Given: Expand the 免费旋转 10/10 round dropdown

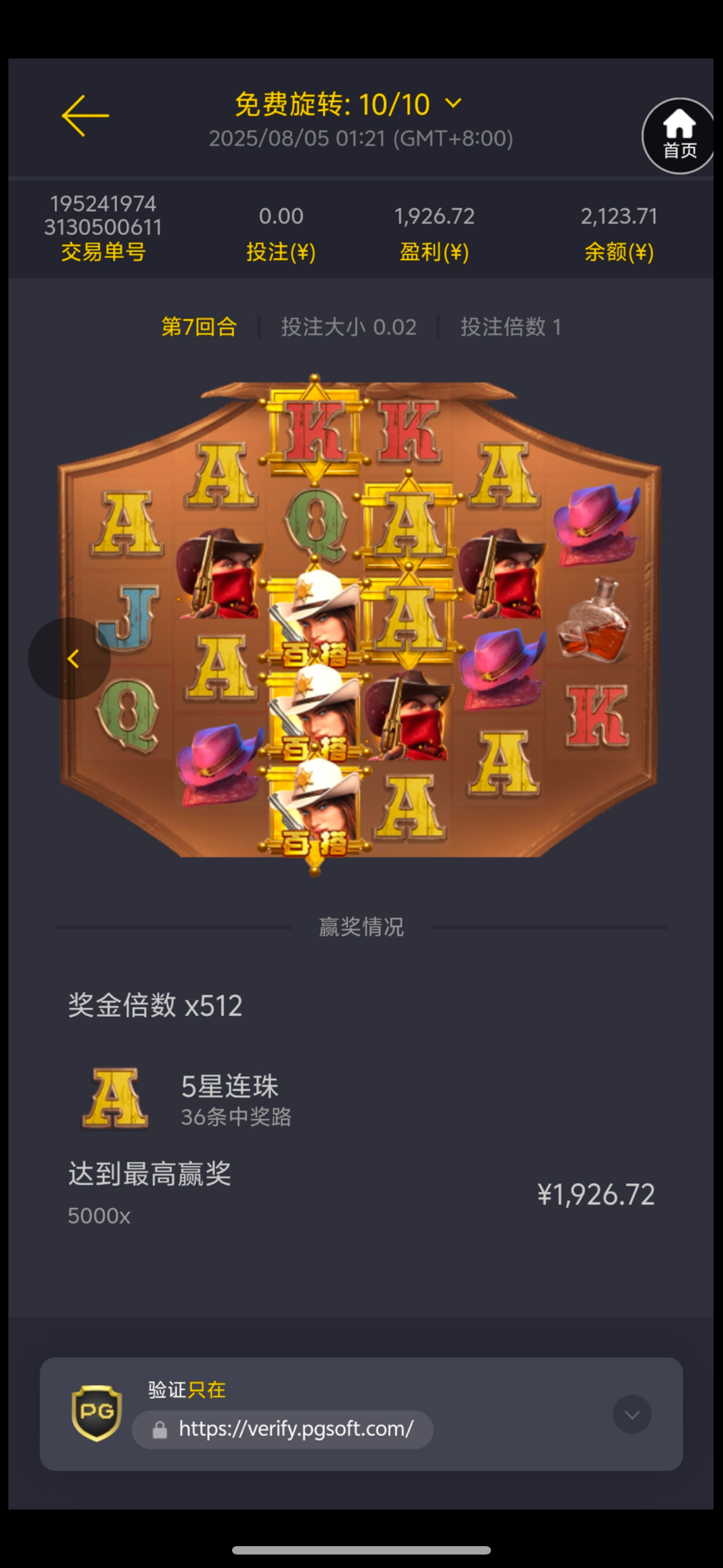Looking at the screenshot, I should point(453,104).
